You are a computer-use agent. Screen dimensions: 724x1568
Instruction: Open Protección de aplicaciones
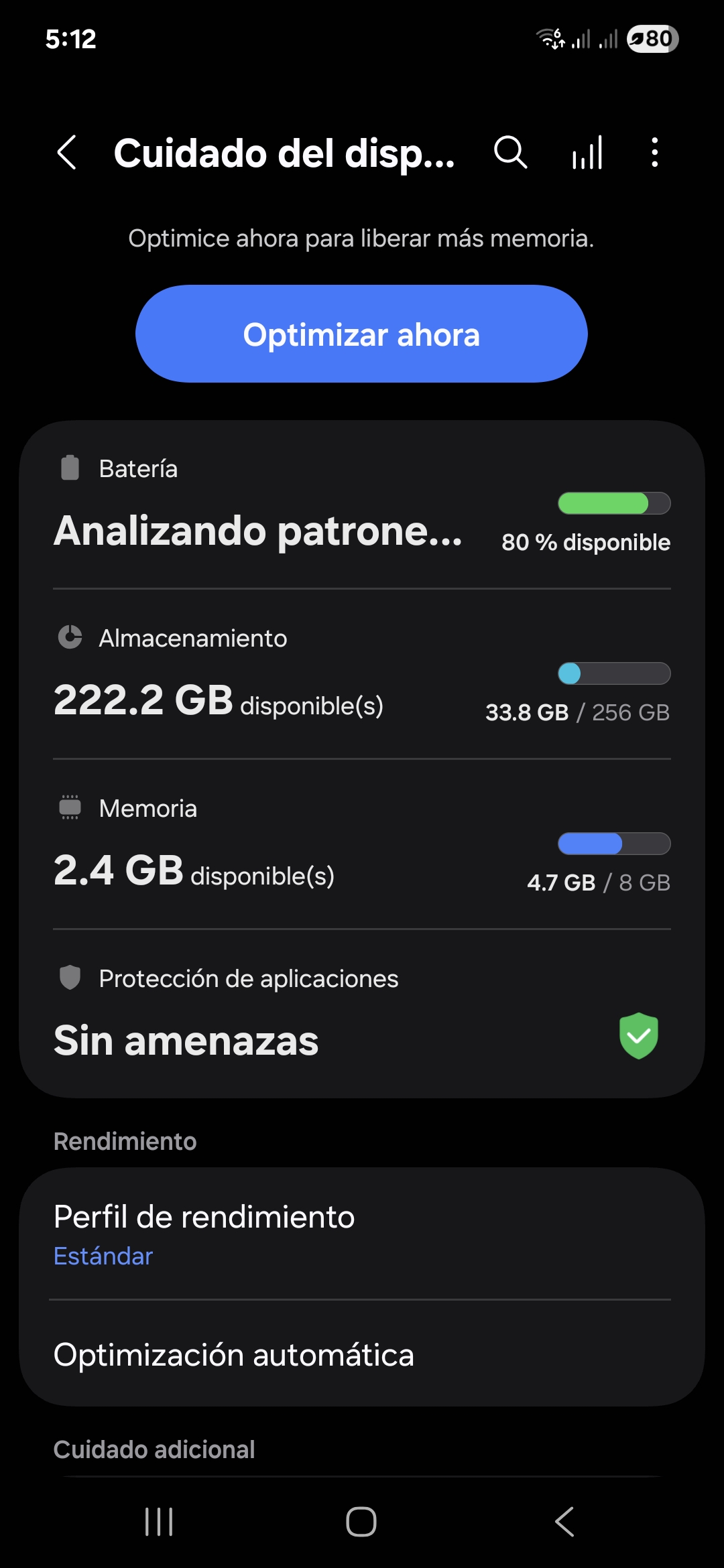tap(362, 1013)
